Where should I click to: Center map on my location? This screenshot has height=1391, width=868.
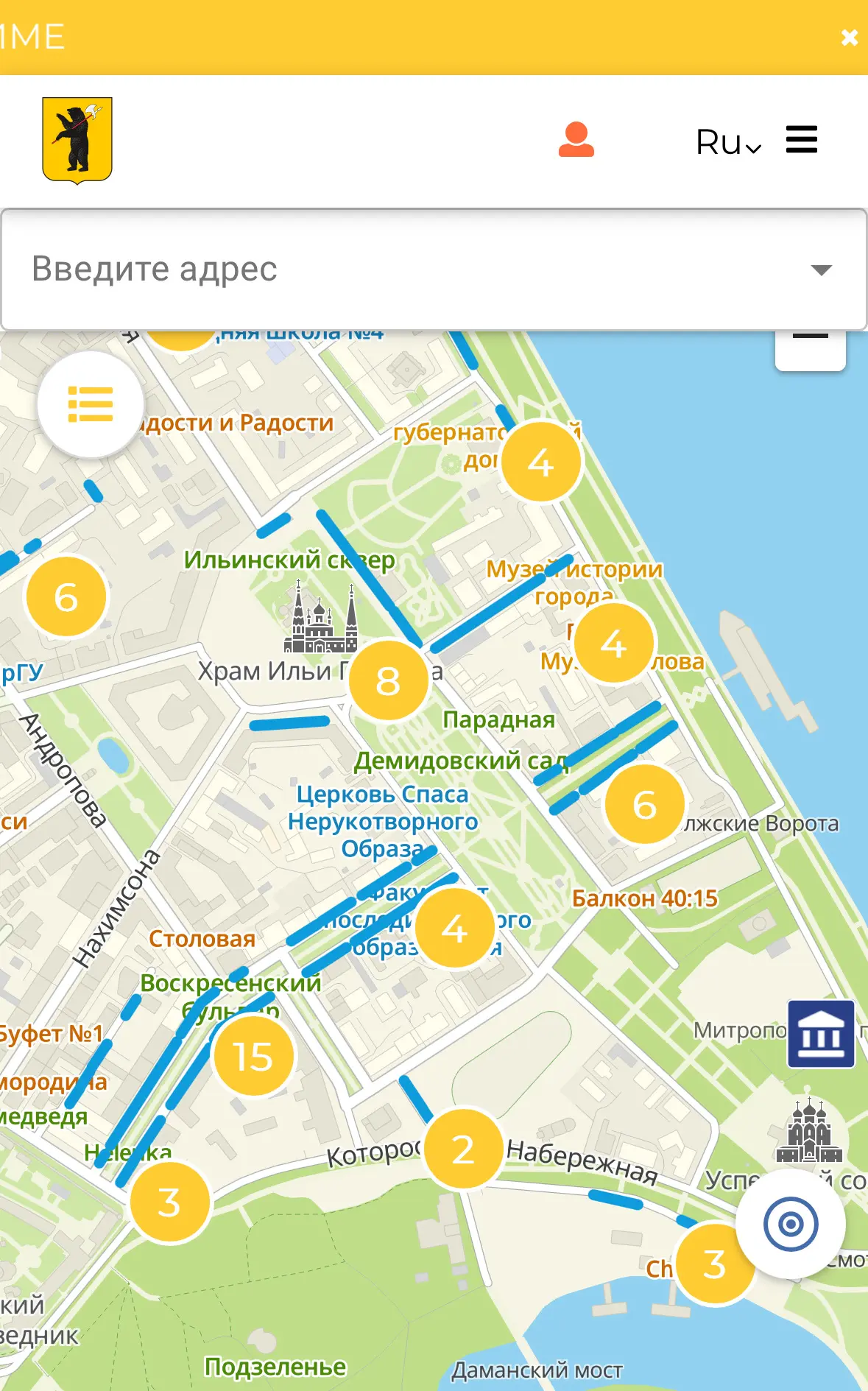coord(790,1224)
